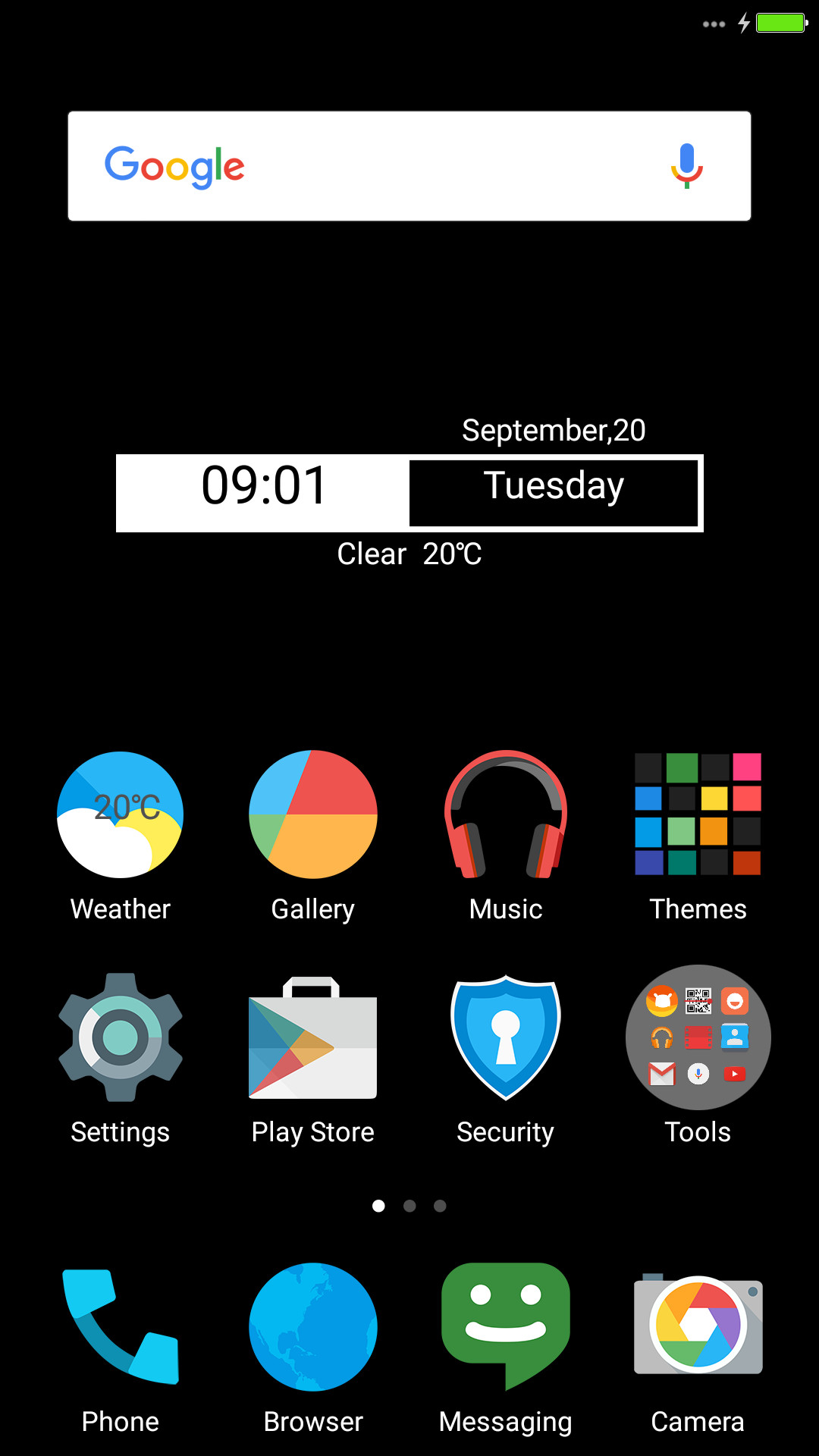
Task: Open the clock widget showing 09:01
Action: (263, 485)
